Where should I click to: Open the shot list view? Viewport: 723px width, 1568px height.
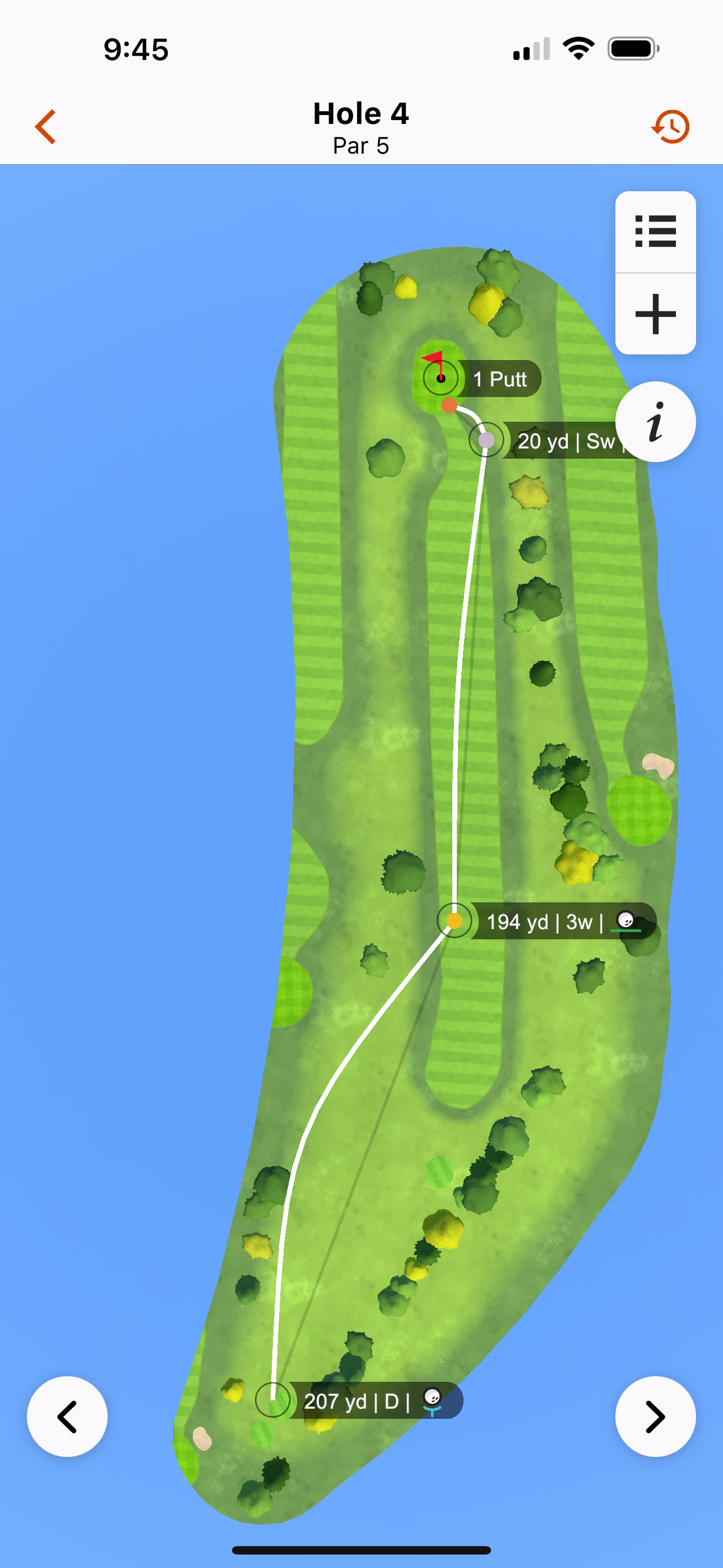pos(655,231)
